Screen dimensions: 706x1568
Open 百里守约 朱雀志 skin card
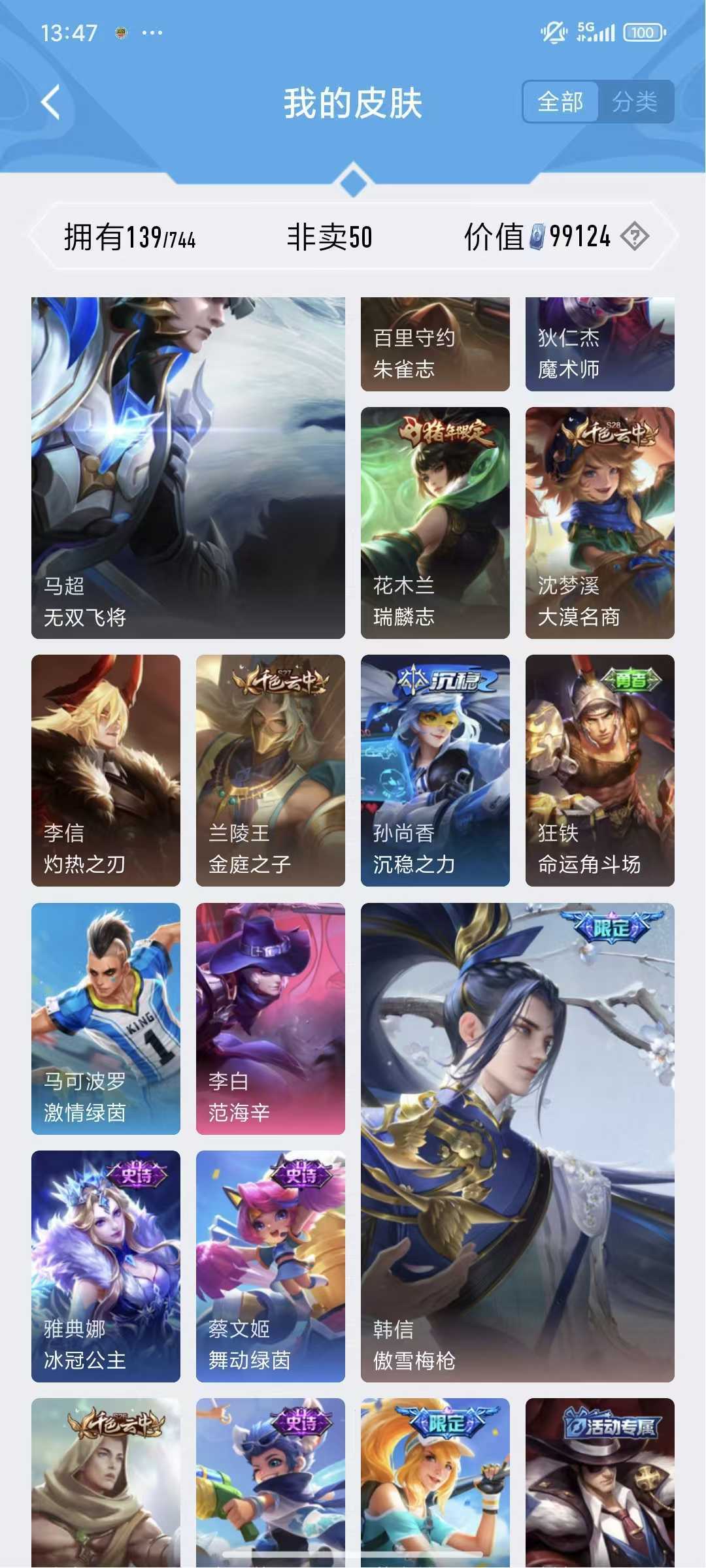[x=435, y=345]
